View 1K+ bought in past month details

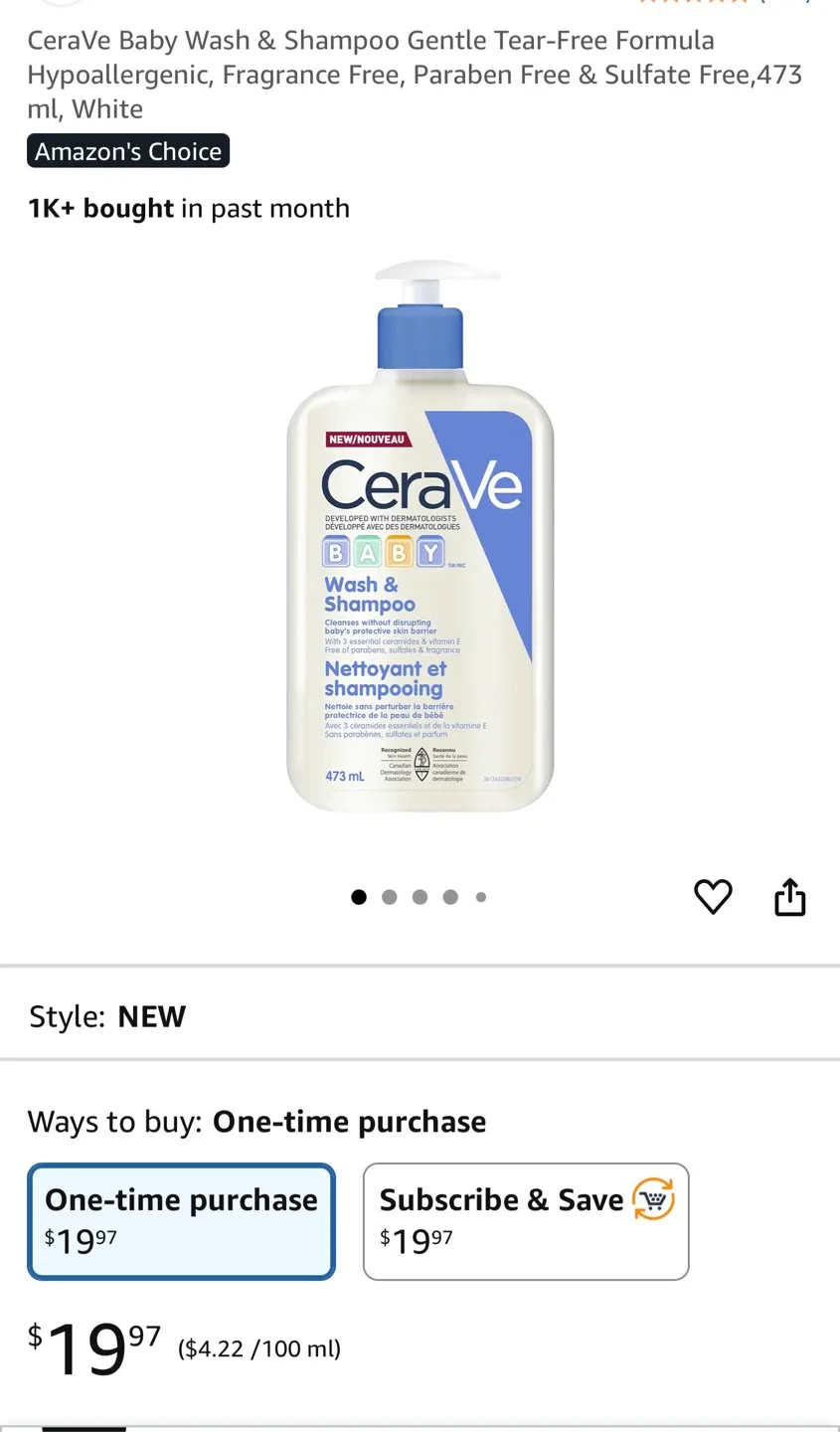point(189,208)
